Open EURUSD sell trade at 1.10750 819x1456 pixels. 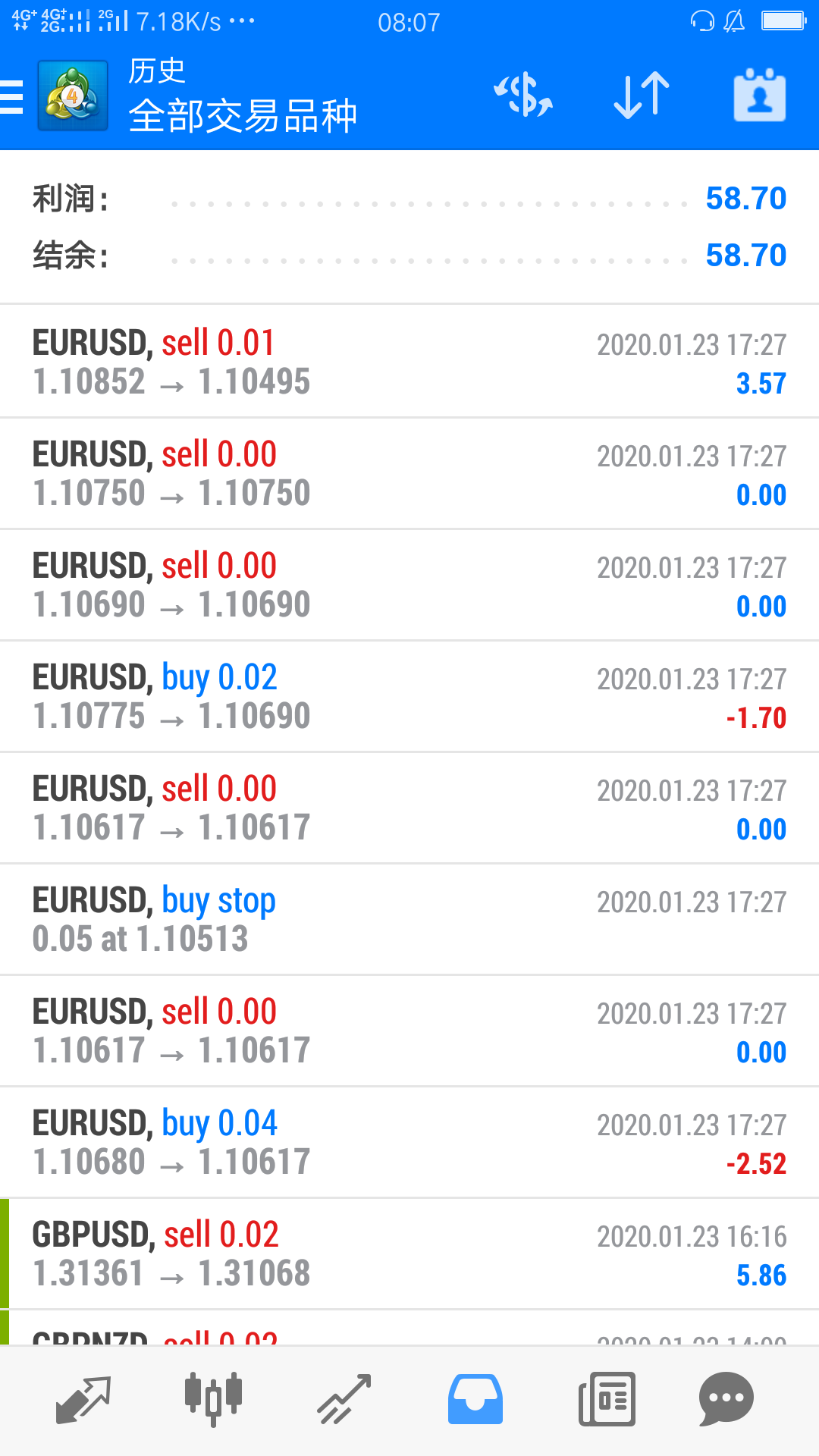coord(409,473)
